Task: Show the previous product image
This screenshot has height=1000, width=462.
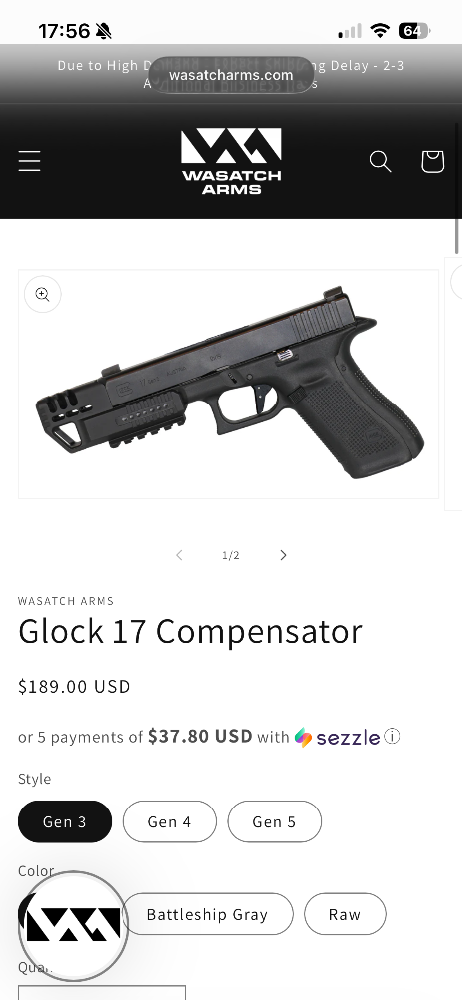Action: (x=179, y=555)
